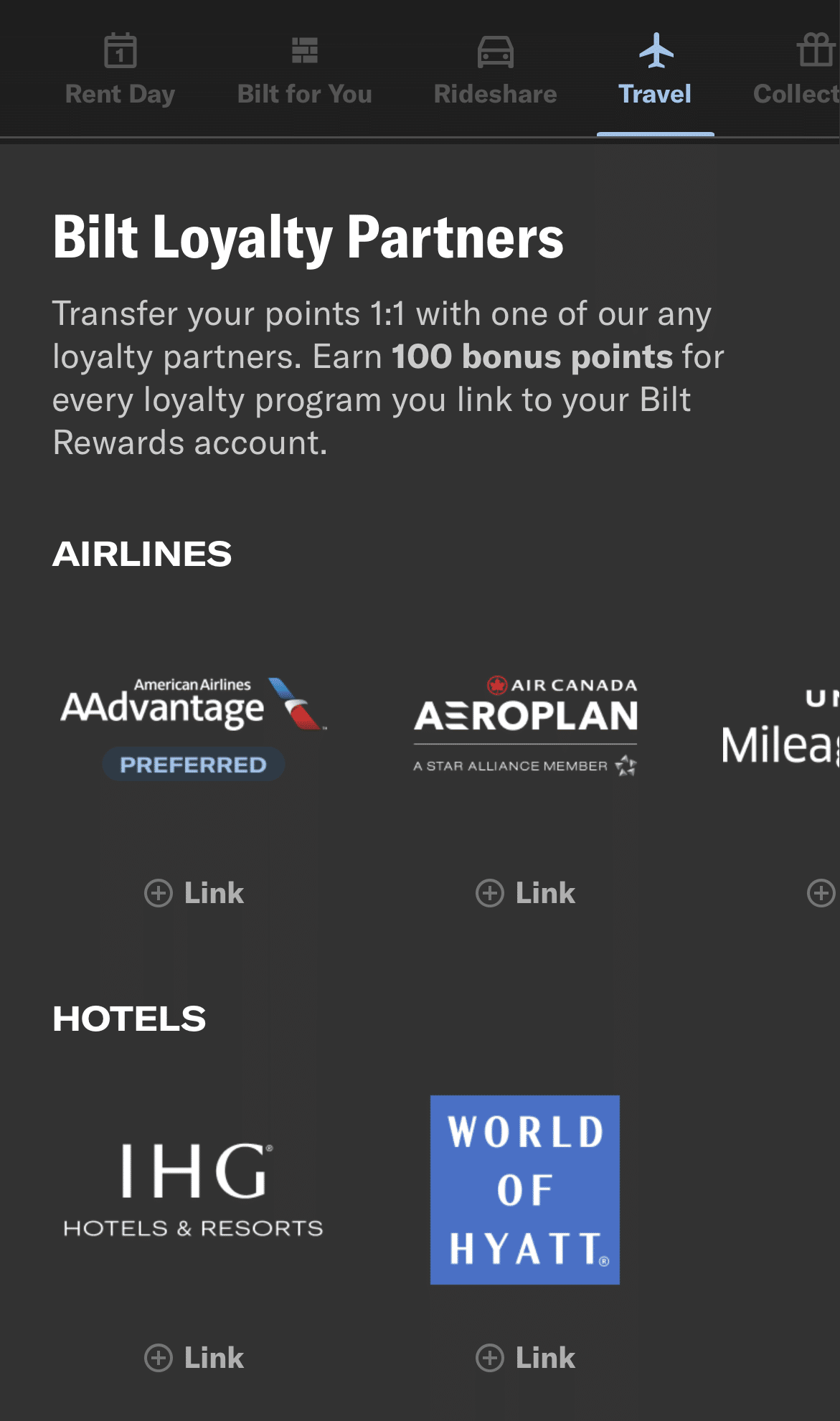Open the Bilt for You tab
The image size is (840, 1421).
[x=304, y=72]
